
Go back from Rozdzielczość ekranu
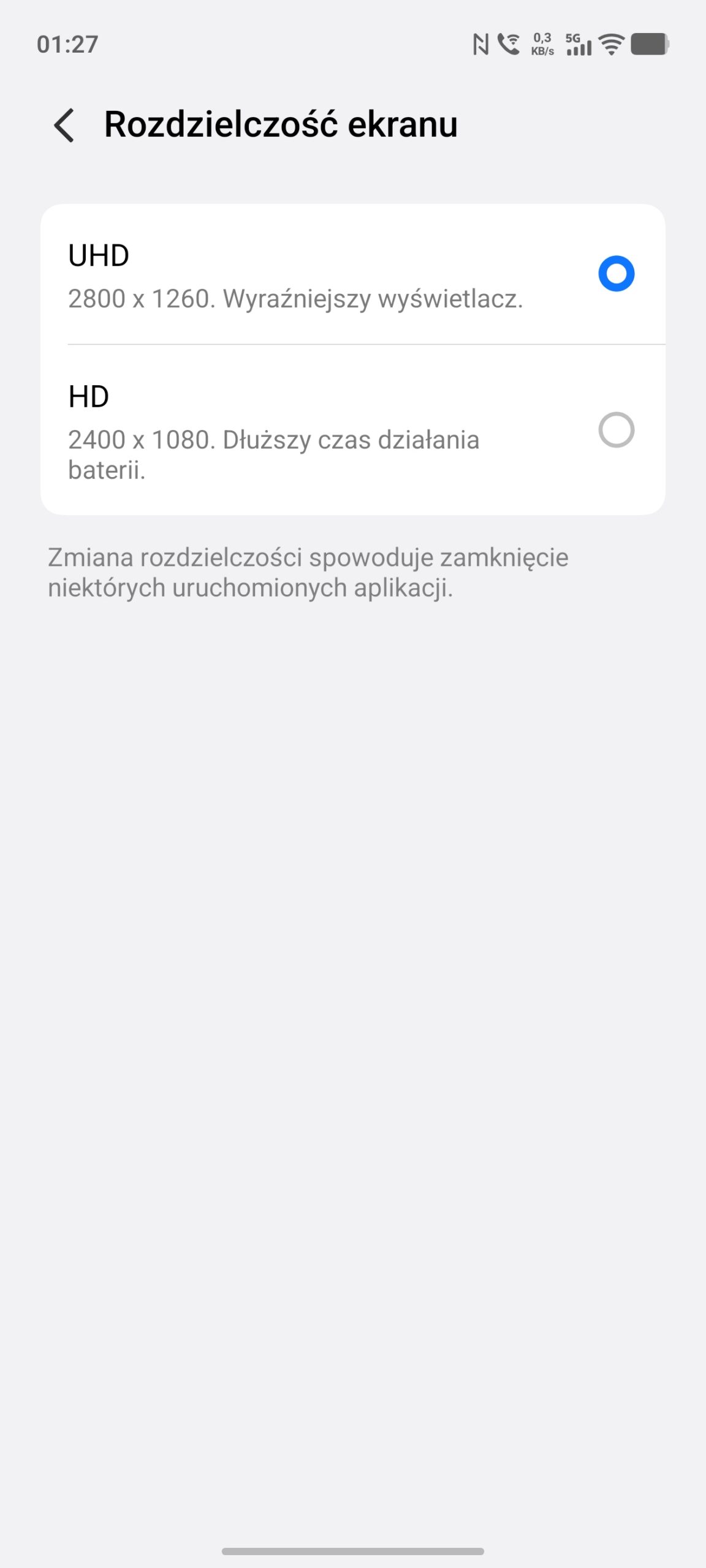point(64,125)
